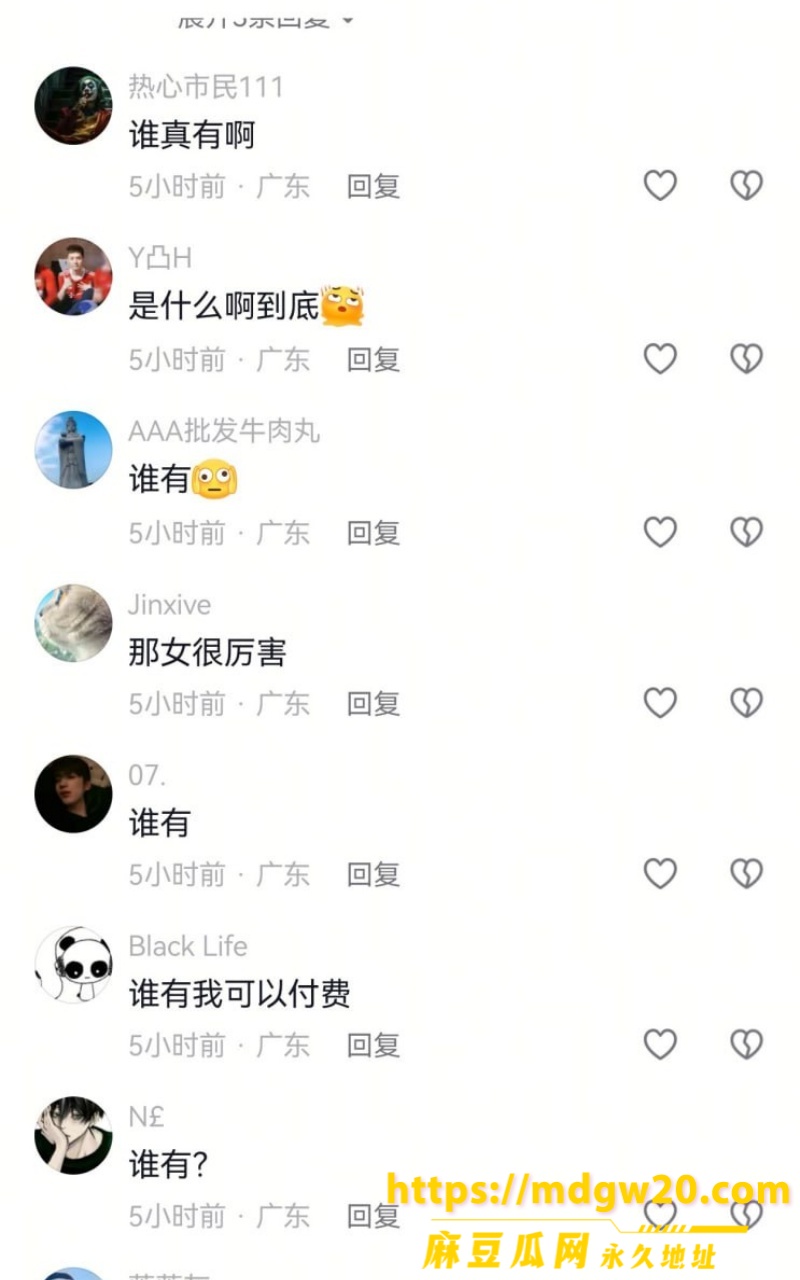Like the comment by 热心市民111

click(x=660, y=185)
